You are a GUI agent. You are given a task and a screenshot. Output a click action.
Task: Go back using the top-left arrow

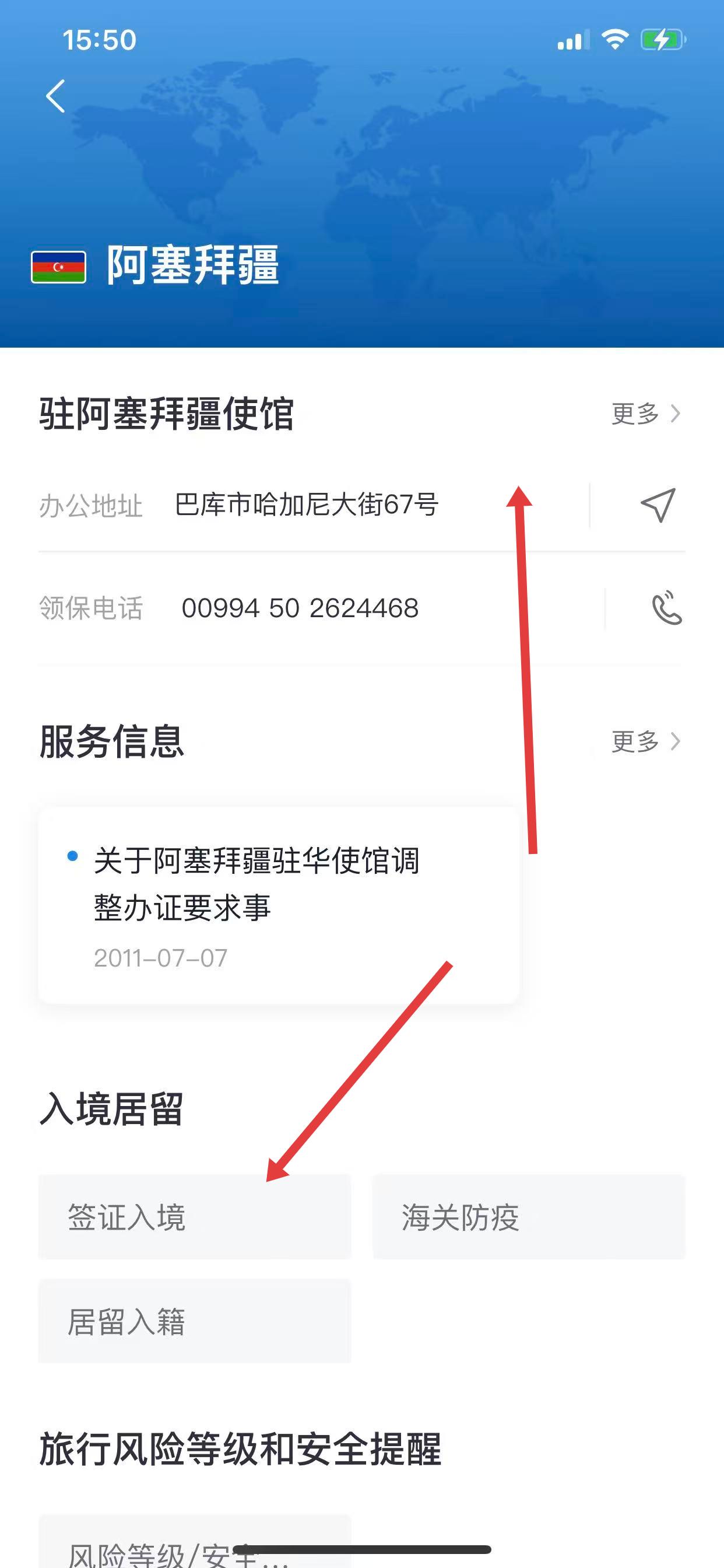[55, 96]
